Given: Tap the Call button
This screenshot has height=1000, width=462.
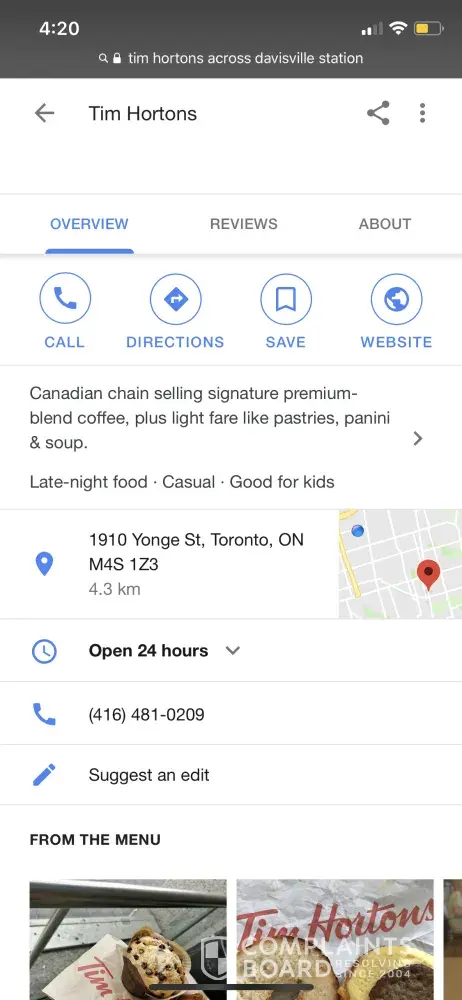Looking at the screenshot, I should [64, 311].
